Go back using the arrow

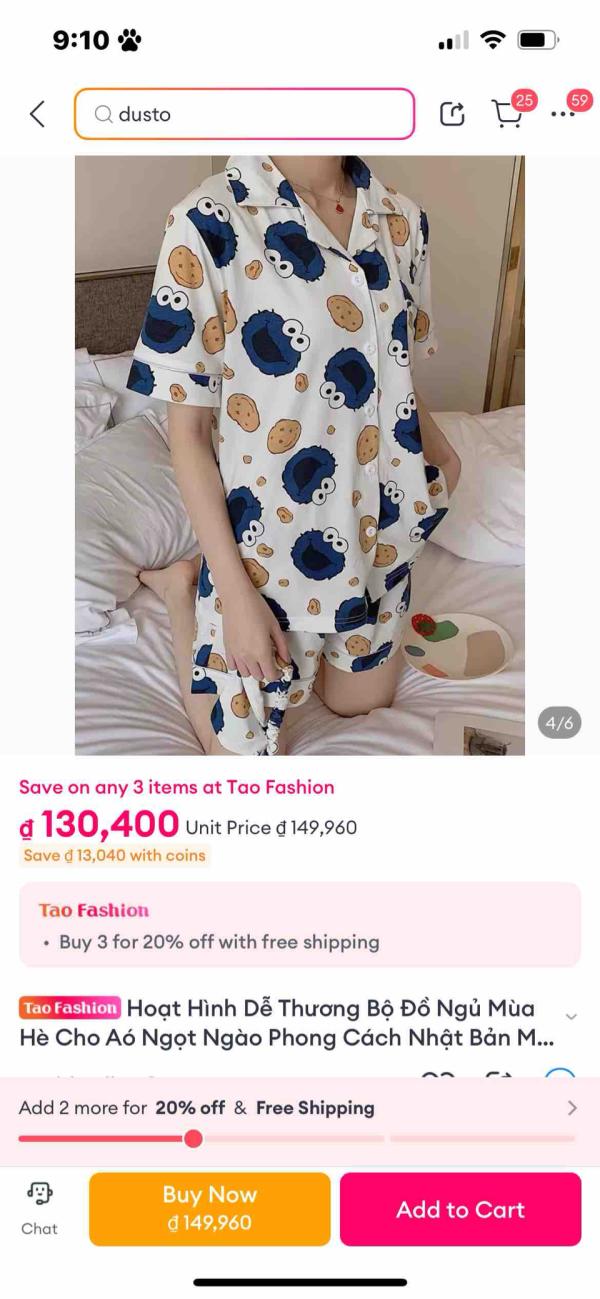coord(37,114)
